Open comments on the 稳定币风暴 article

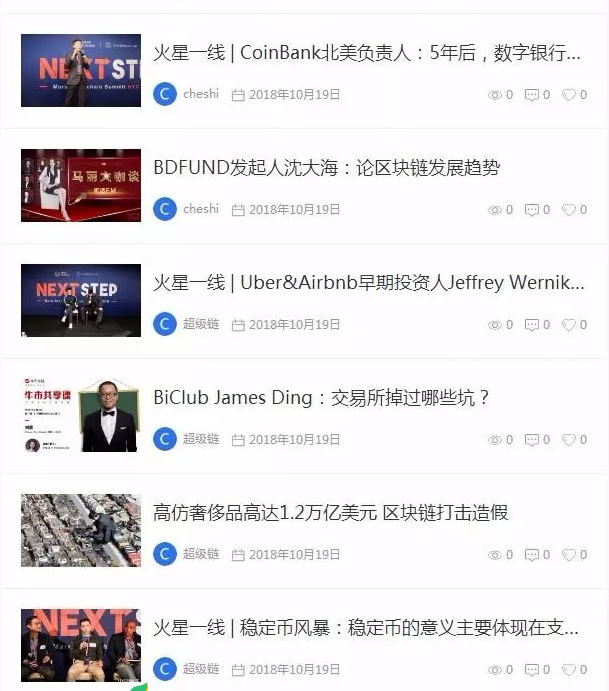pos(532,670)
